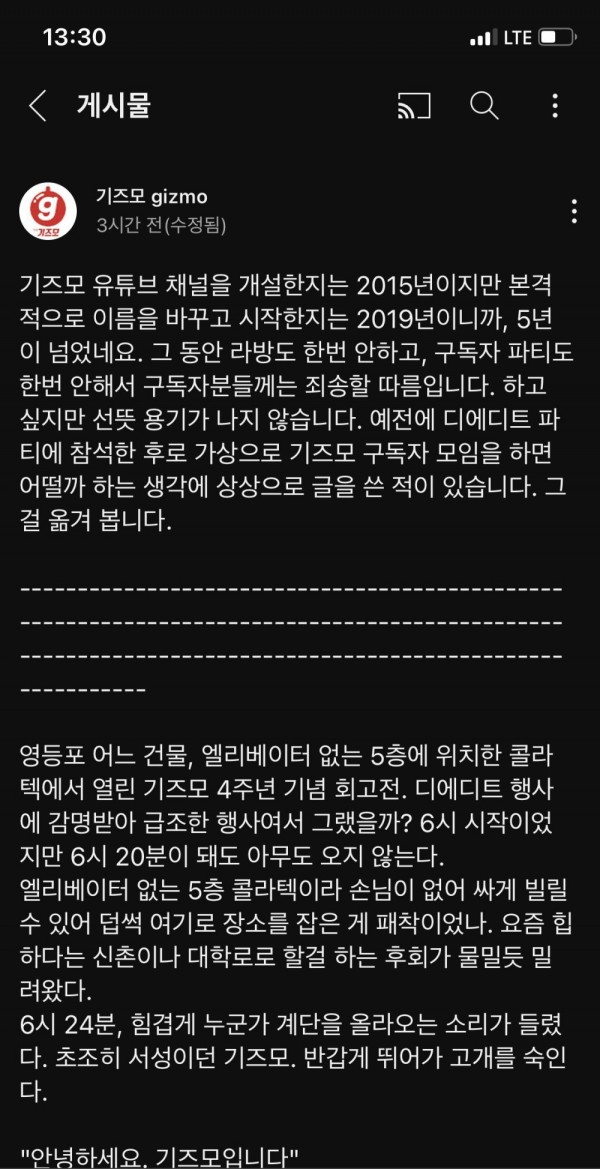Open search from the top bar
Image resolution: width=600 pixels, height=1169 pixels.
pyautogui.click(x=484, y=107)
